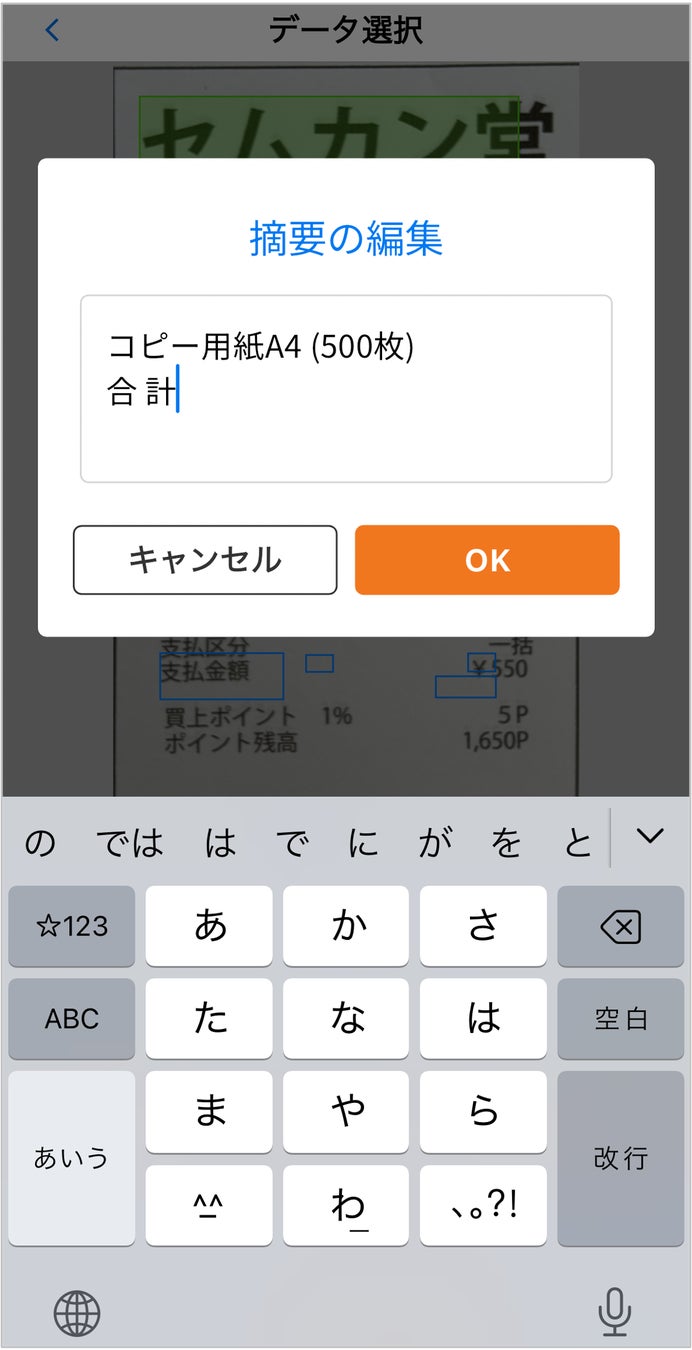Screen dimensions: 692x1350
Task: Cancel the edit with キャンセル
Action: (205, 560)
